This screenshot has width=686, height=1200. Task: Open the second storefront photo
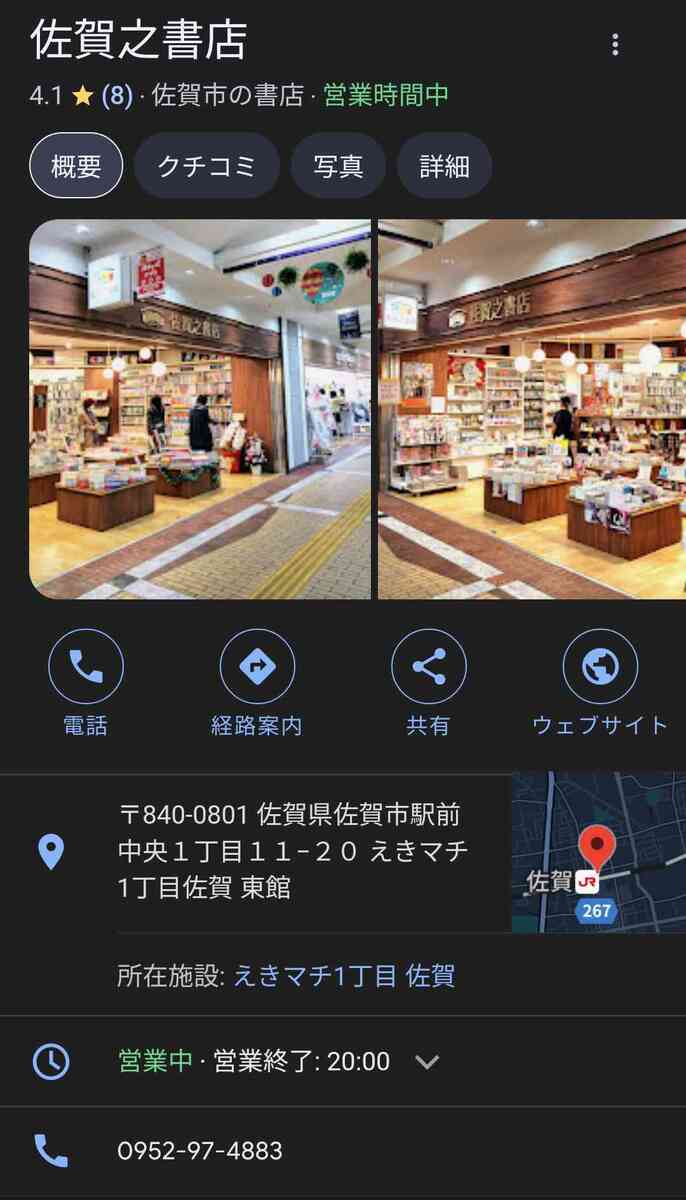point(532,409)
